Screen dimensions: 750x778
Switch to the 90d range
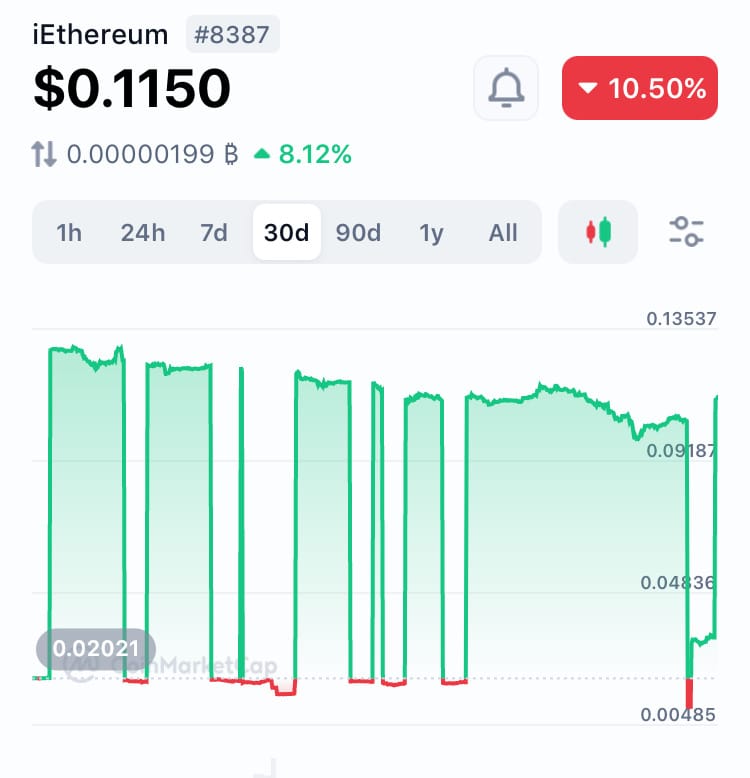coord(358,233)
